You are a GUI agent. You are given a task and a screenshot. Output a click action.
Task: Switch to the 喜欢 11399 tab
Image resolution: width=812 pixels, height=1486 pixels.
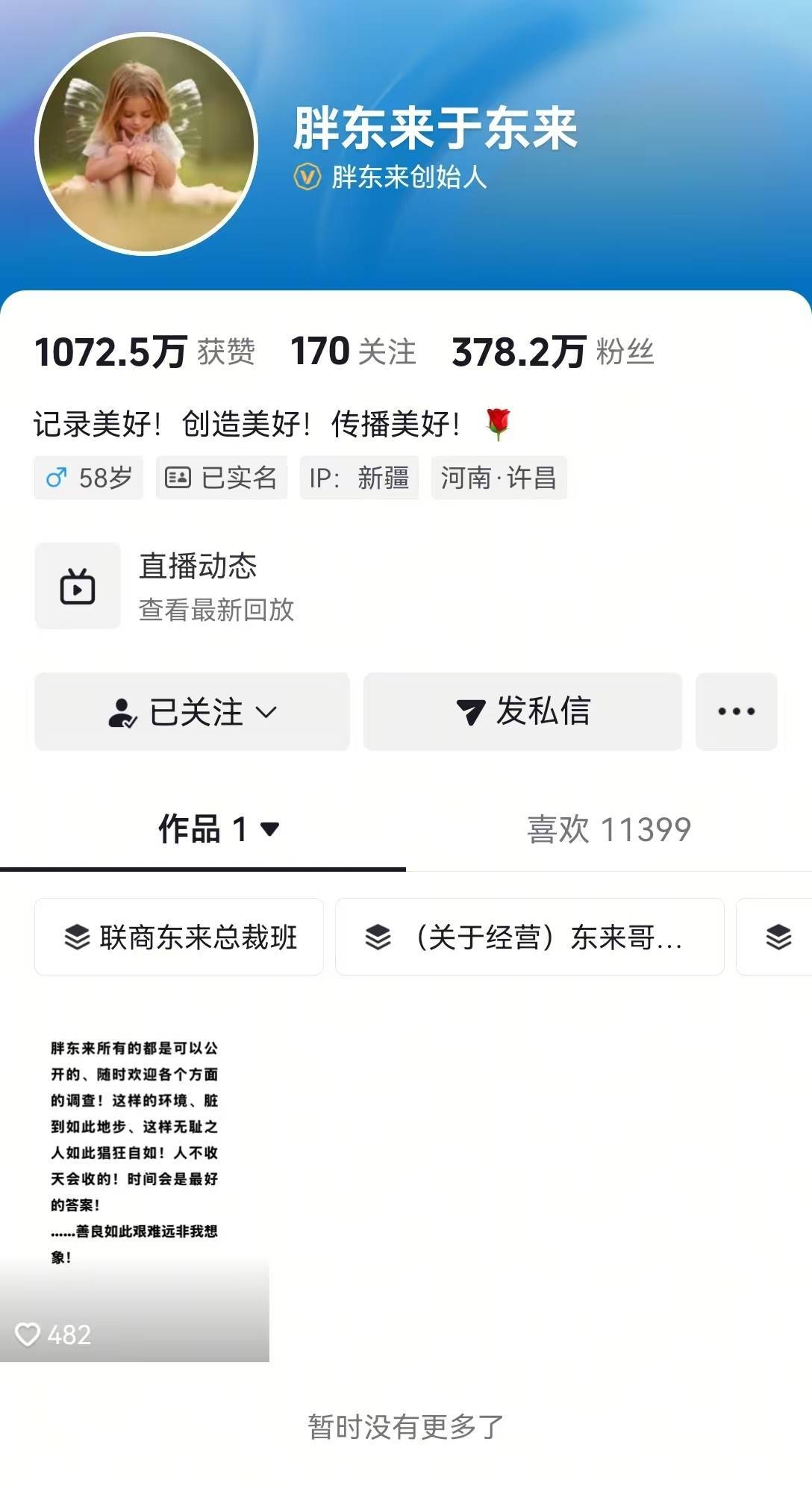pyautogui.click(x=608, y=829)
